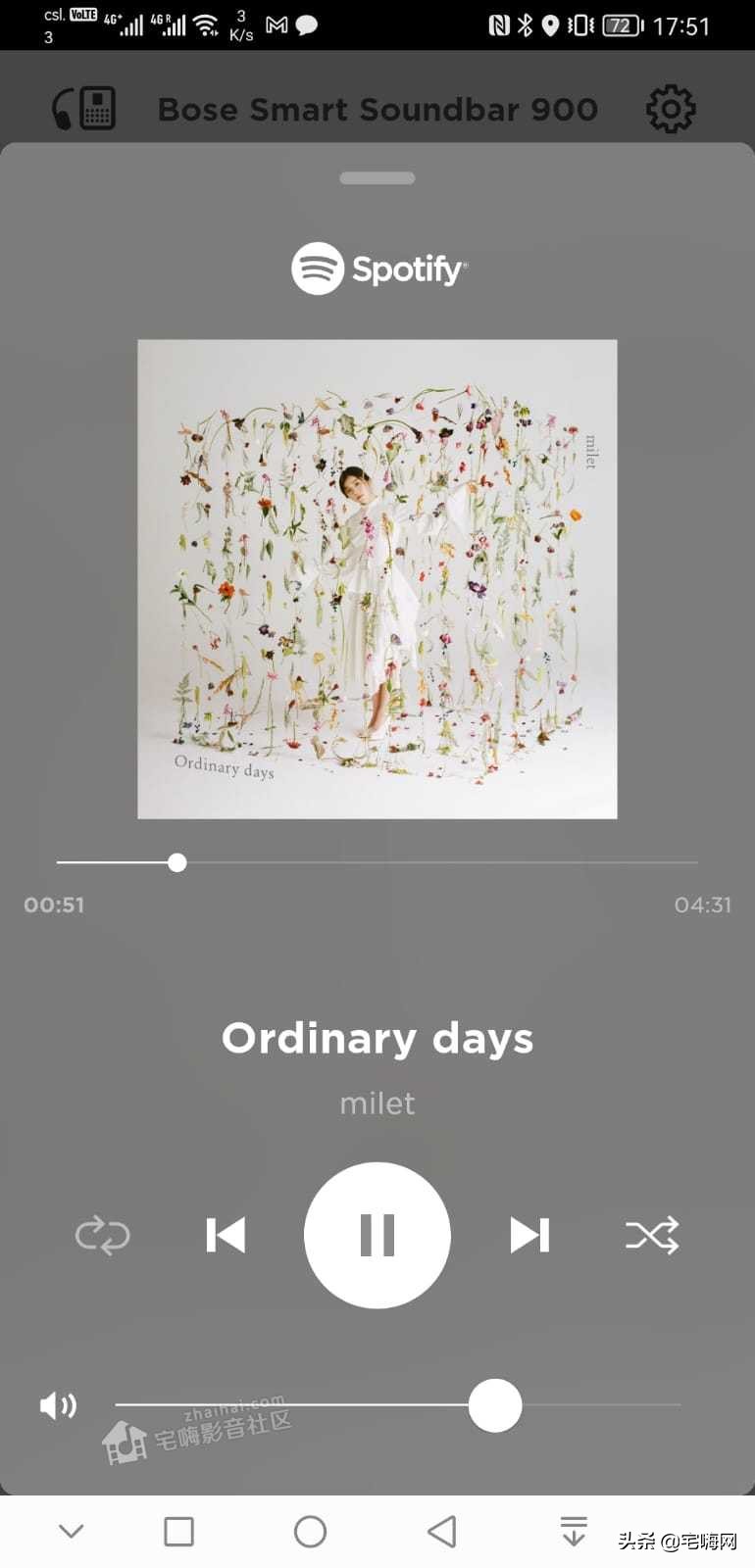
Task: Open recent apps with square button
Action: (178, 1531)
